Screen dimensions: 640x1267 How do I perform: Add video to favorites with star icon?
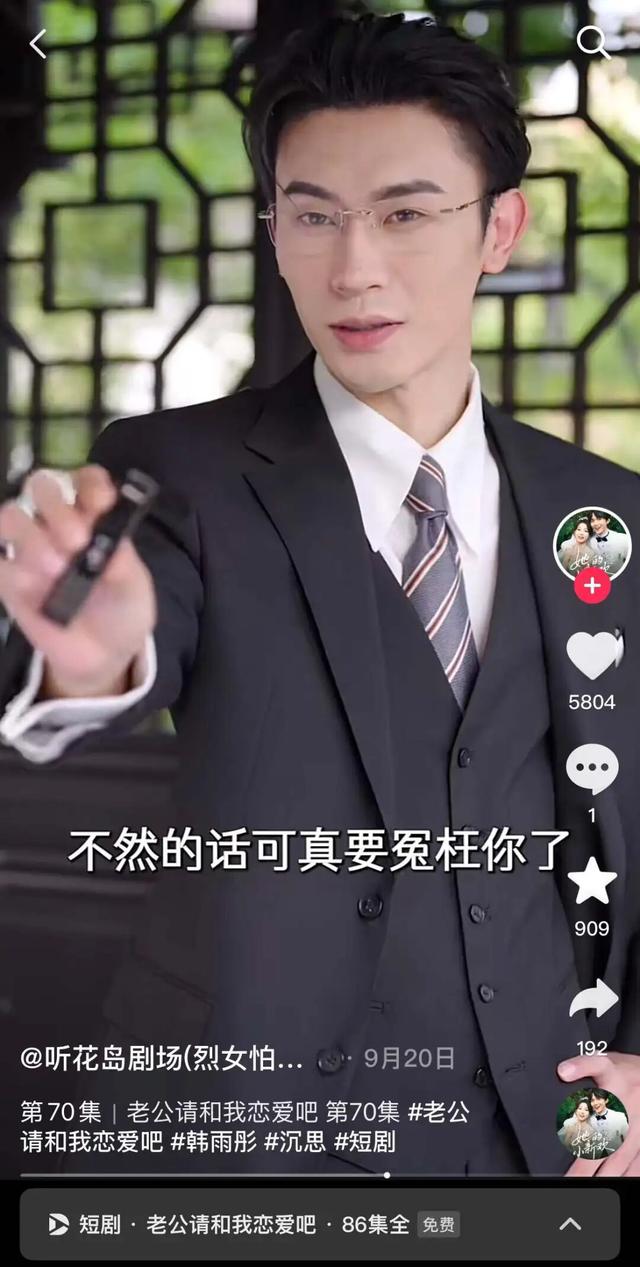point(592,882)
